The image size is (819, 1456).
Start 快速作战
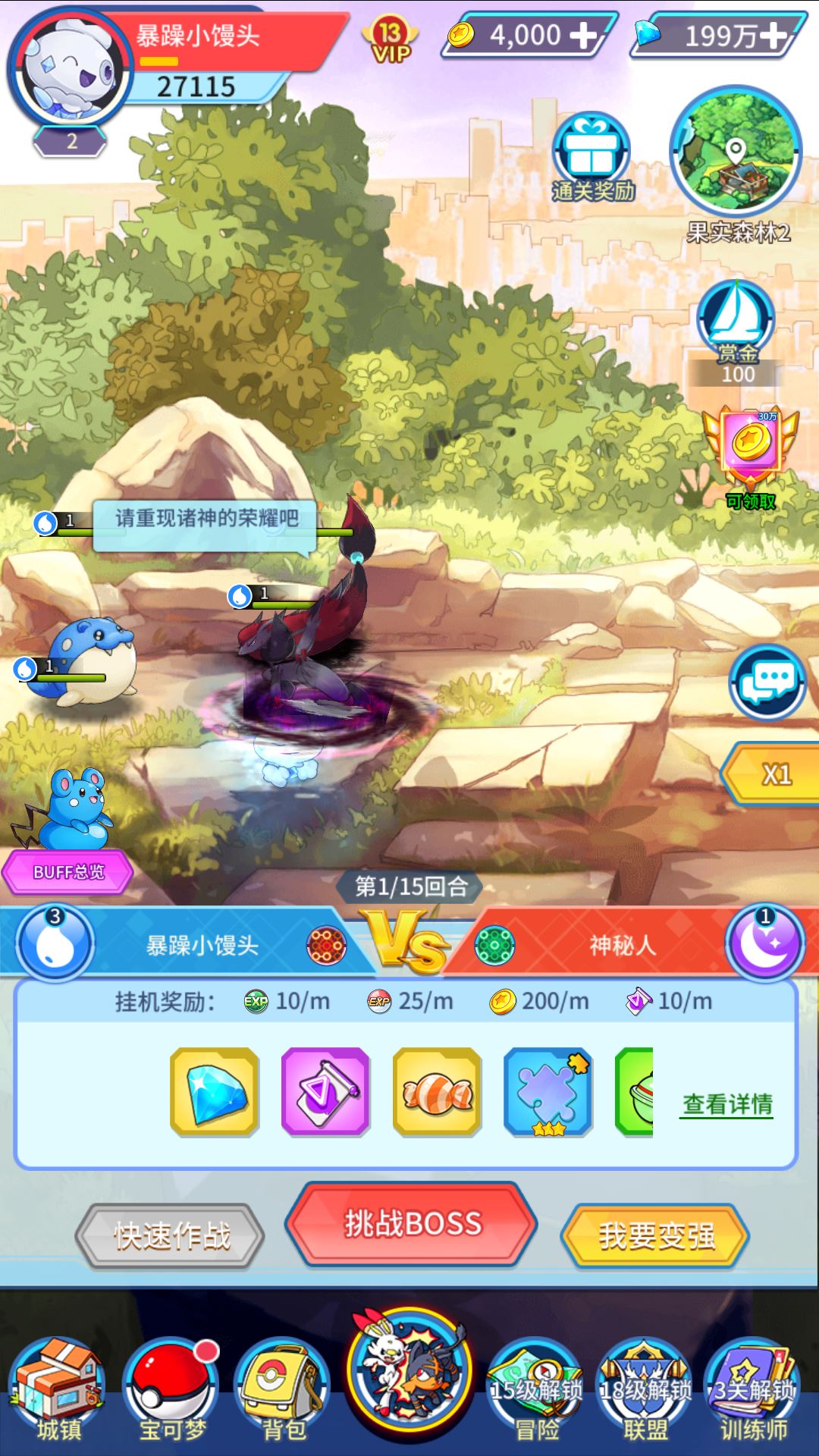coord(171,1236)
